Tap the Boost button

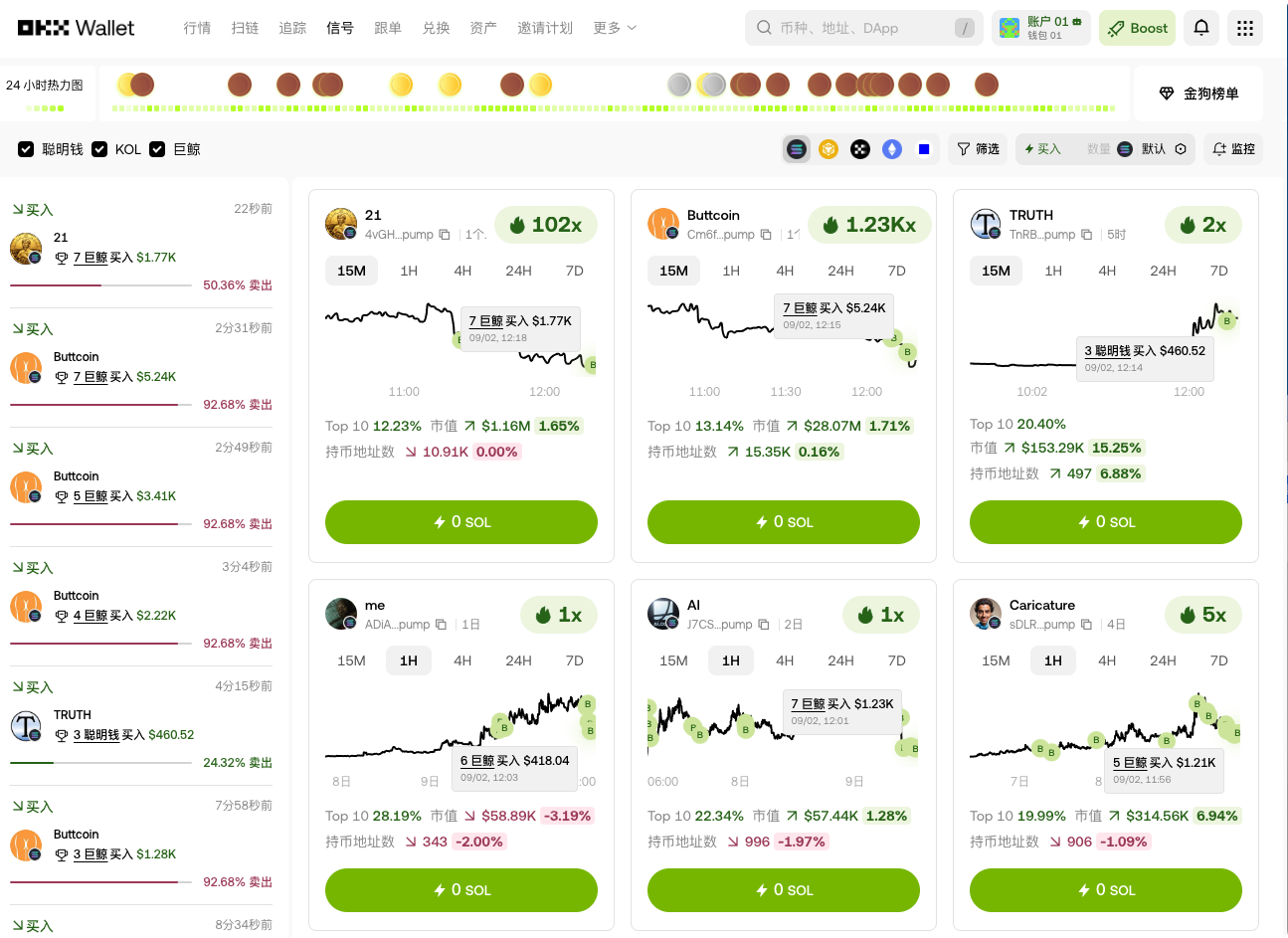1138,28
